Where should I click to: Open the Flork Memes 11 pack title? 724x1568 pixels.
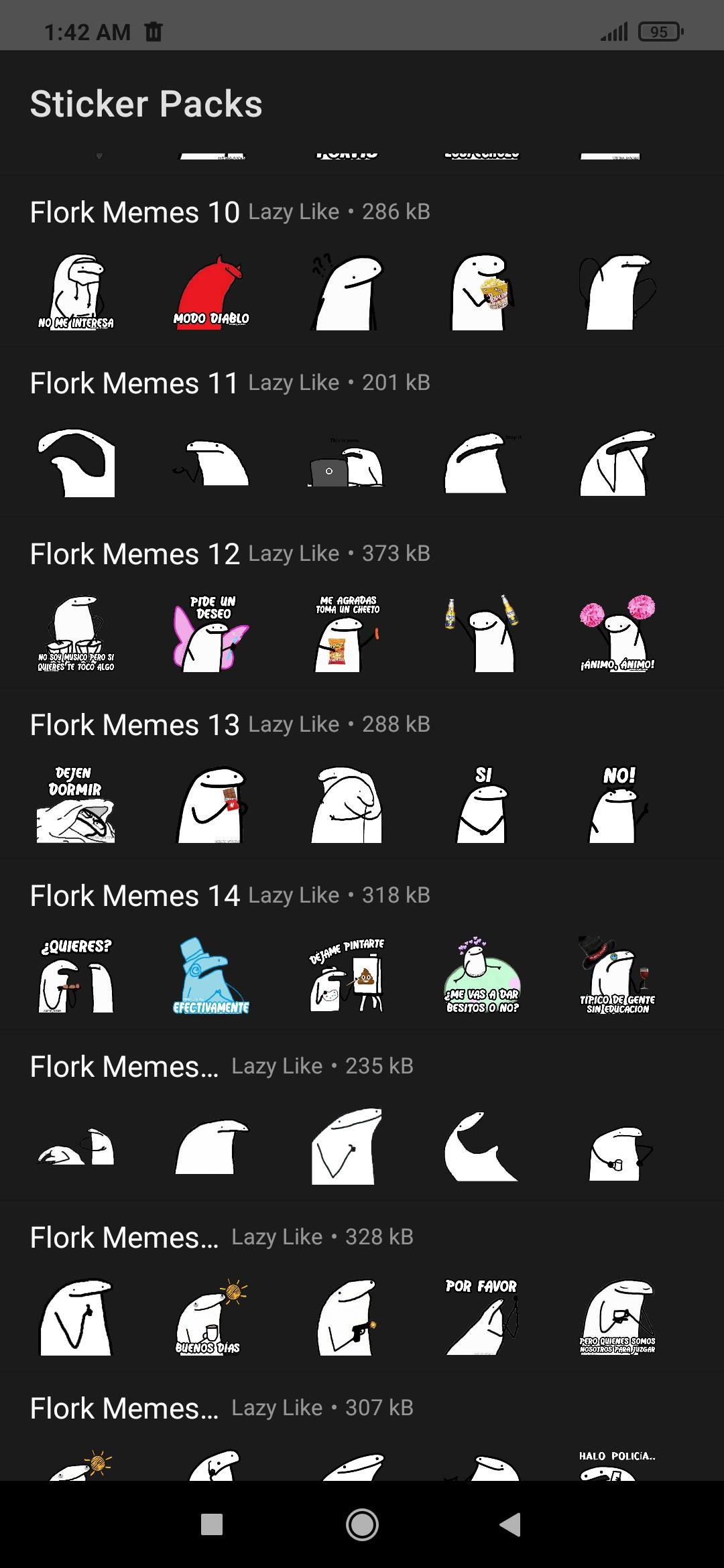(x=134, y=382)
